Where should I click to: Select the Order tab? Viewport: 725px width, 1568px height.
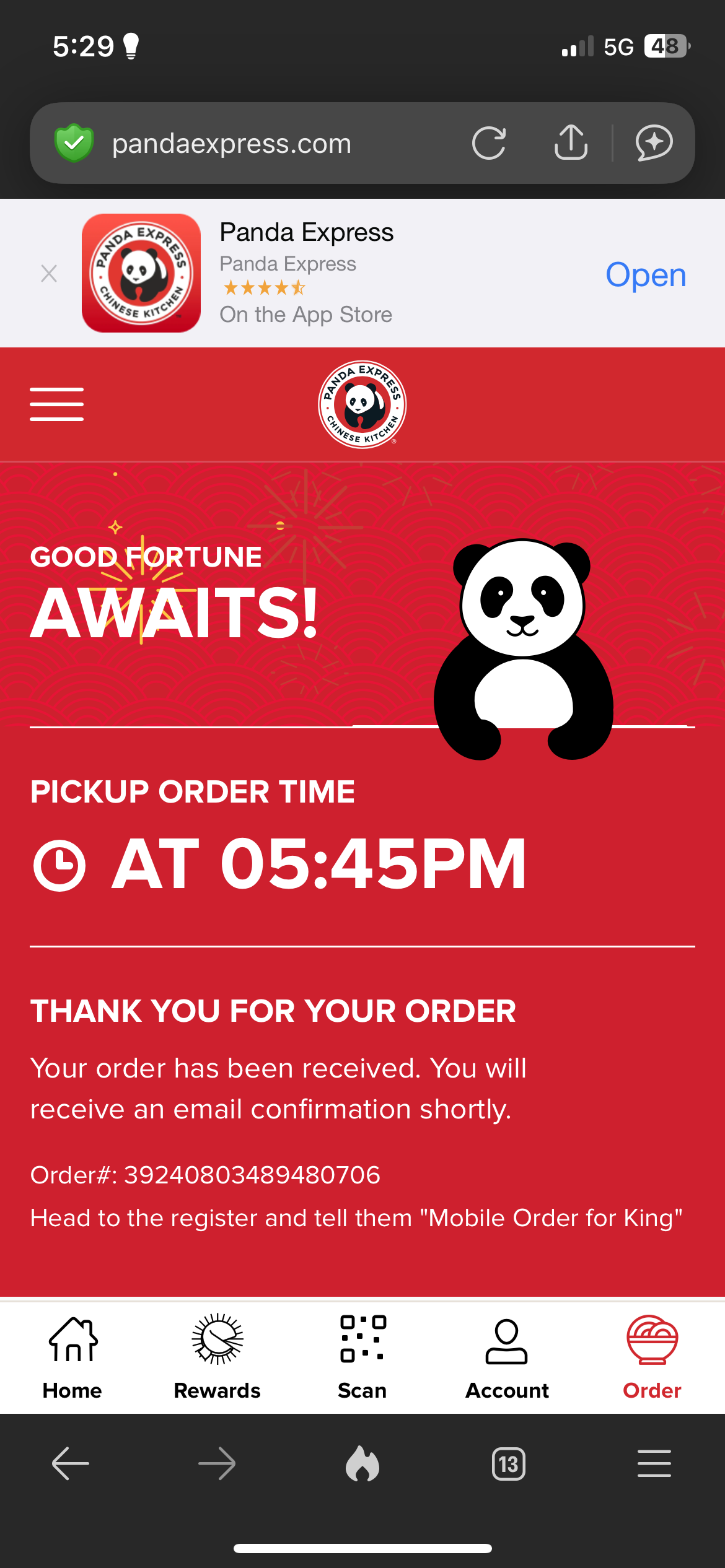pos(652,1357)
